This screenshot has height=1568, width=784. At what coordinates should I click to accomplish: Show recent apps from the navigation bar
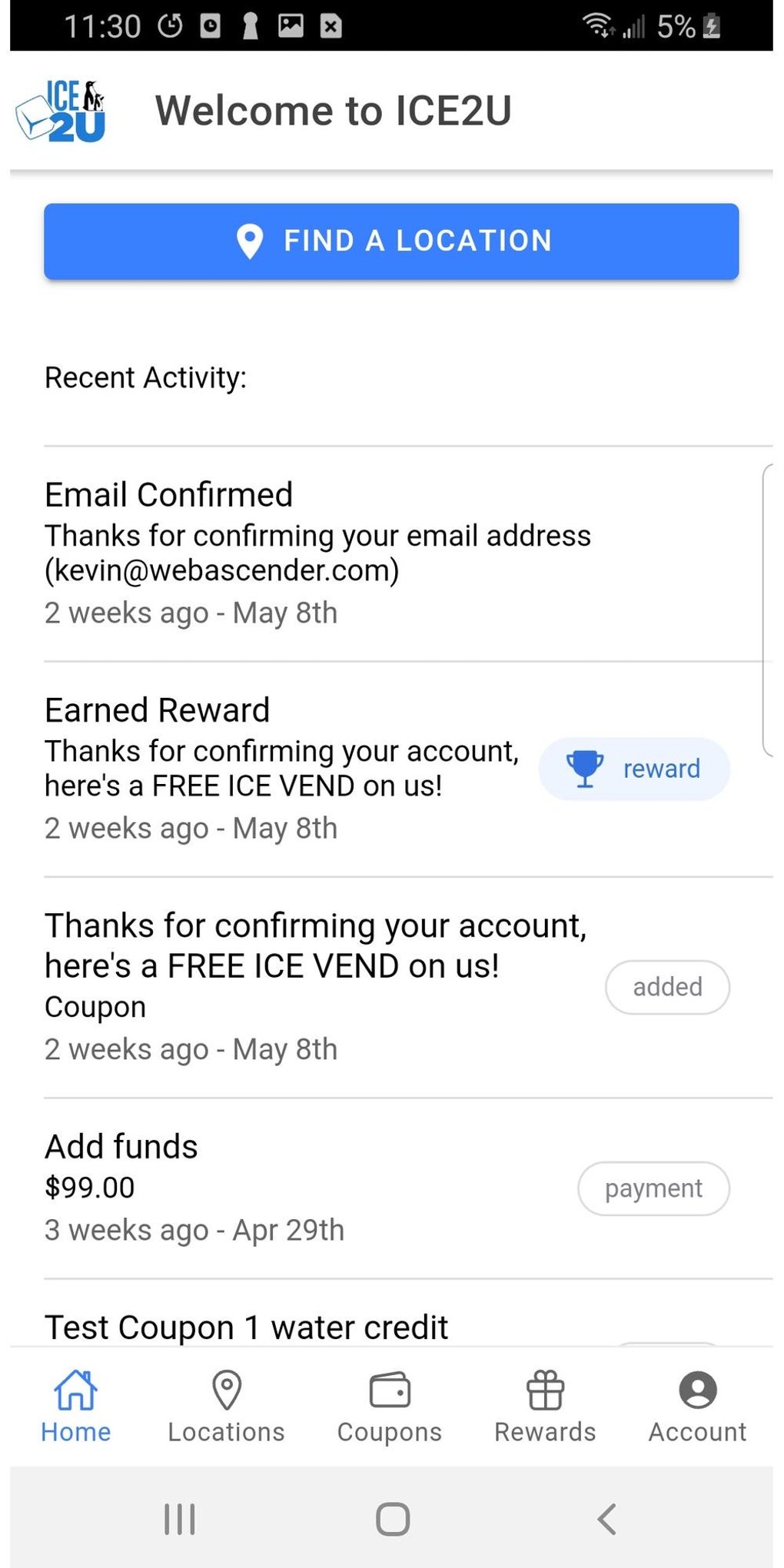click(180, 1519)
